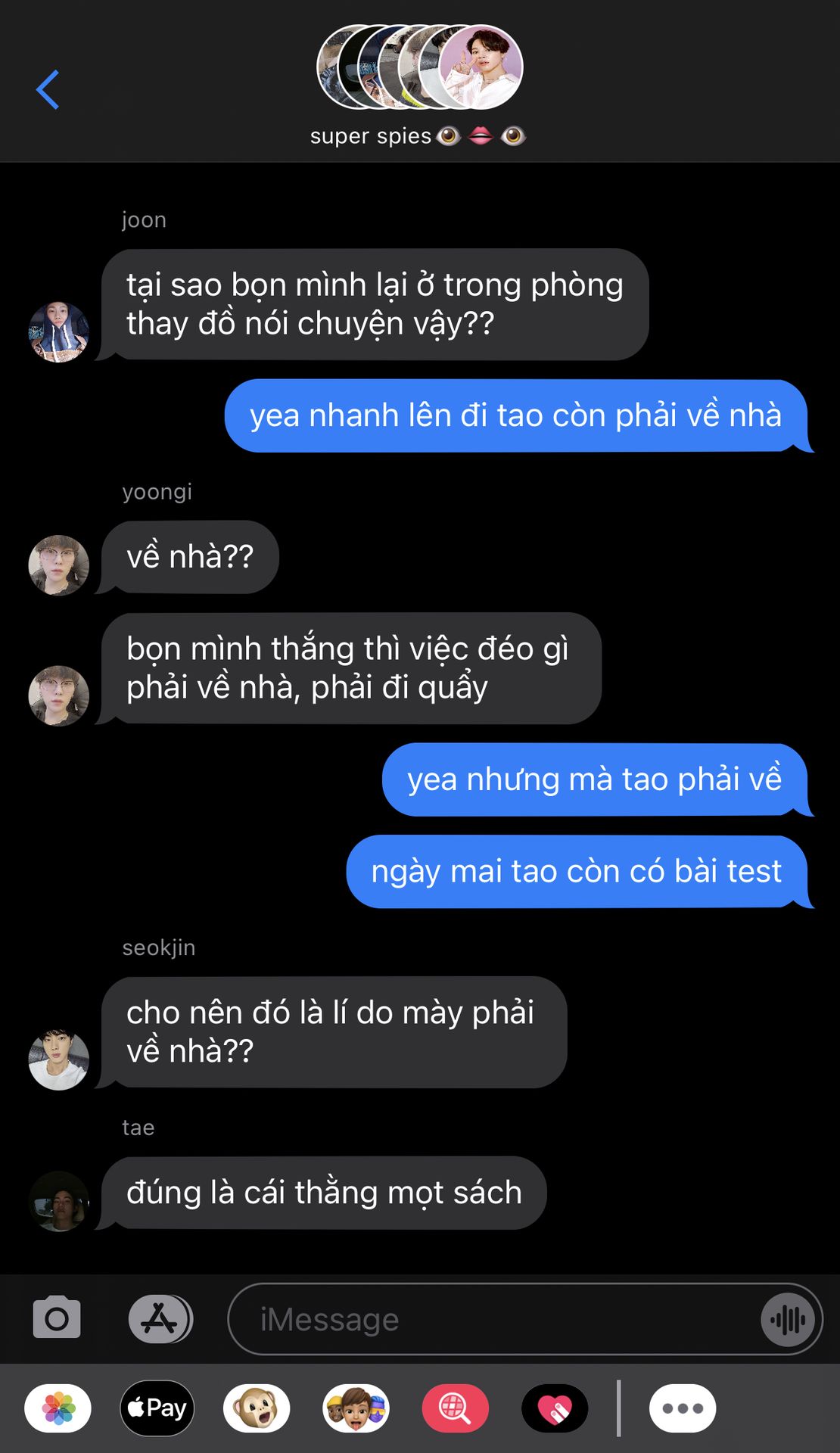Open the Digital Touch heart app
840x1453 pixels.
(555, 1408)
